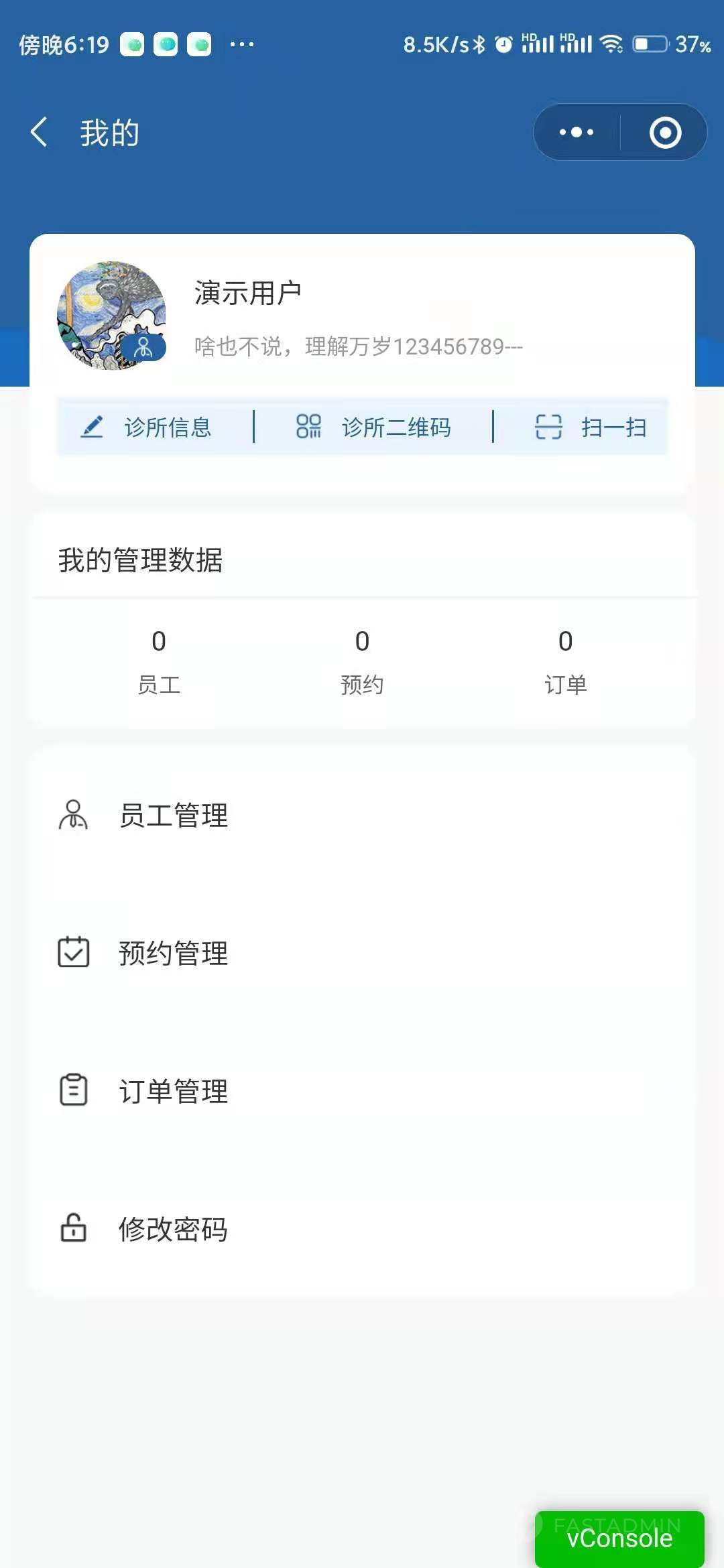724x1568 pixels.
Task: Open 修改密码 to change password
Action: click(x=362, y=1229)
